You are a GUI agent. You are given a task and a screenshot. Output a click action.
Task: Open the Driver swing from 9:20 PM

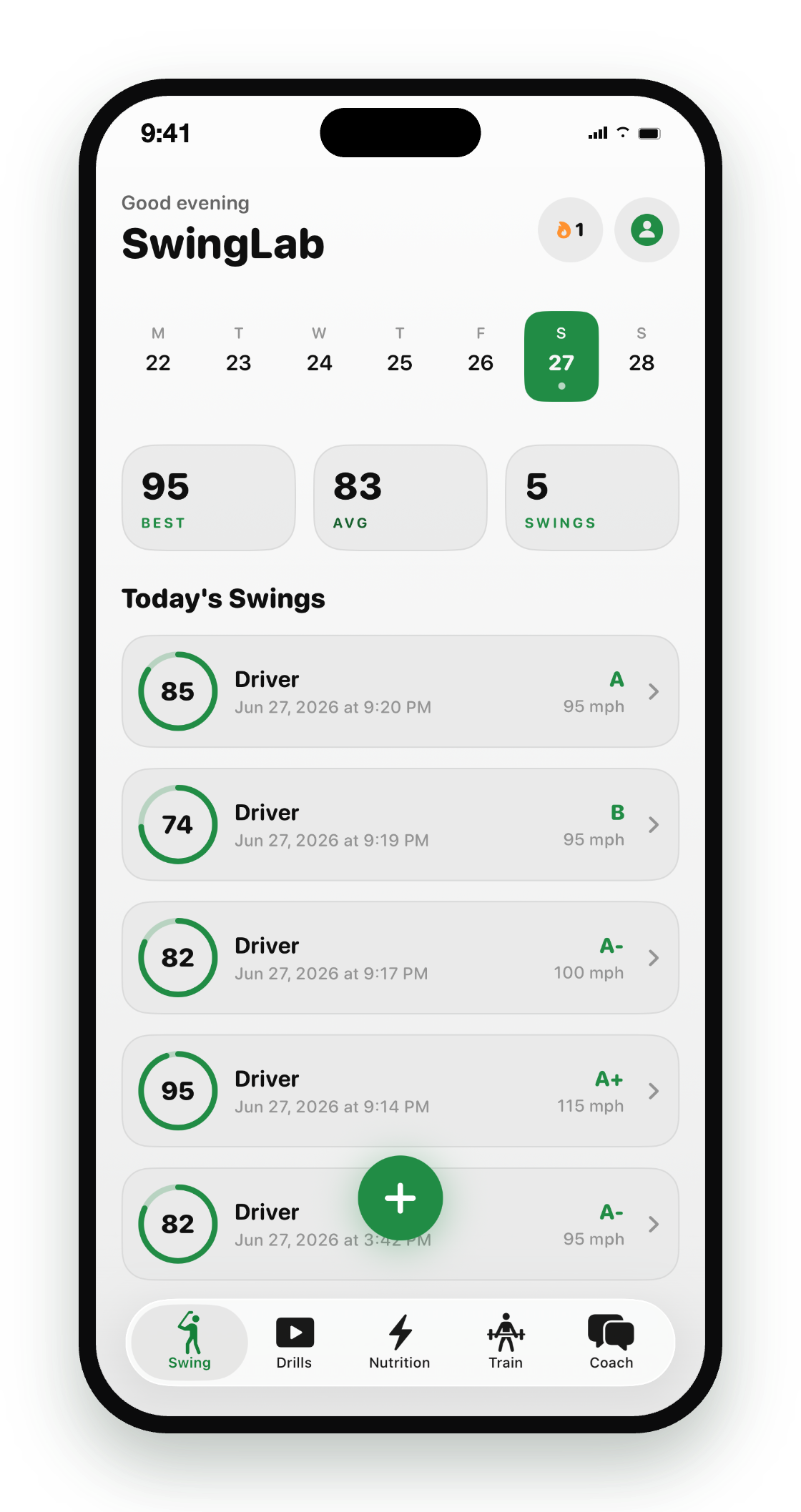[x=400, y=691]
